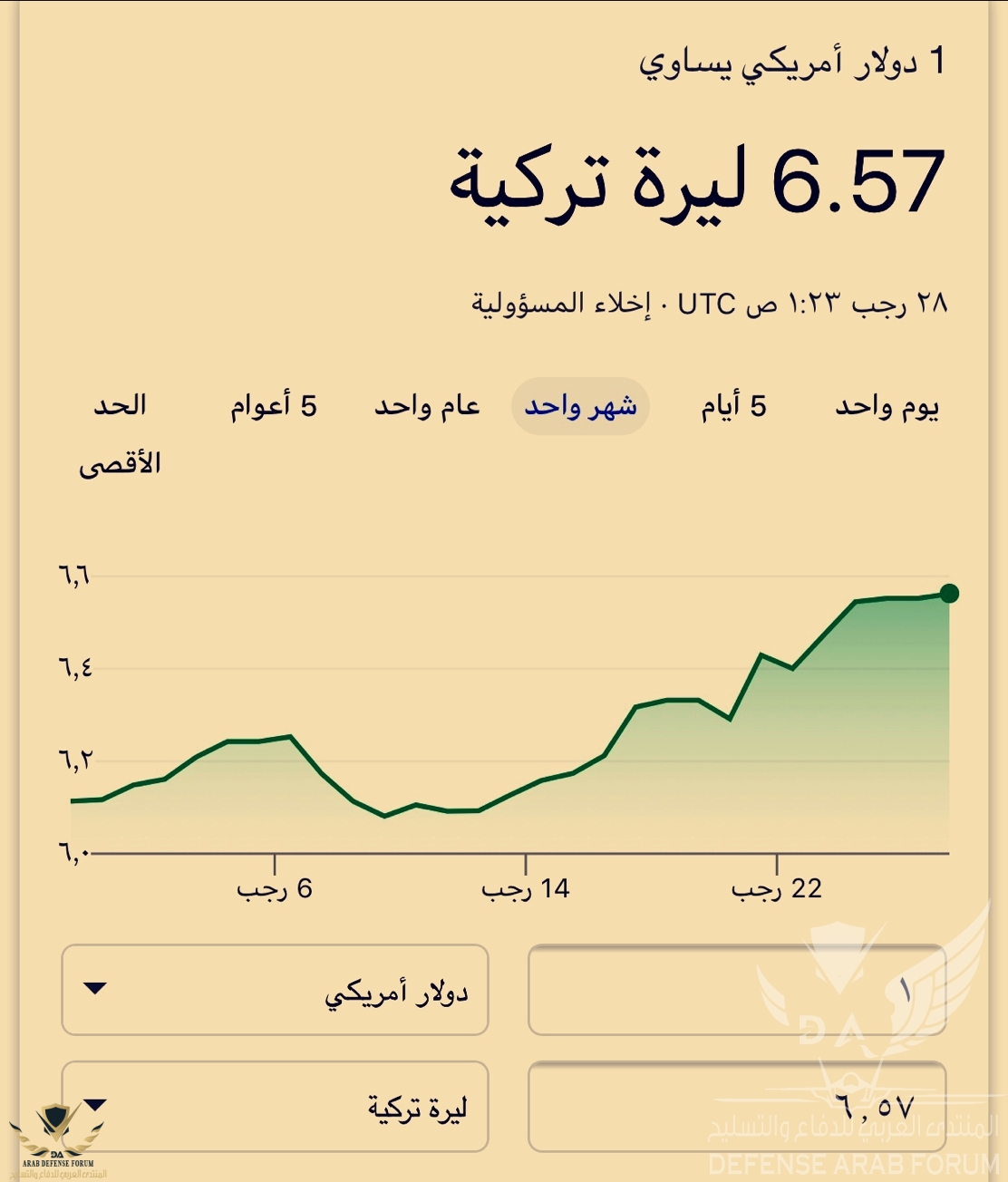This screenshot has height=1182, width=1008.
Task: Open the إخلاء المسؤولية disclaimer link
Action: (x=560, y=303)
